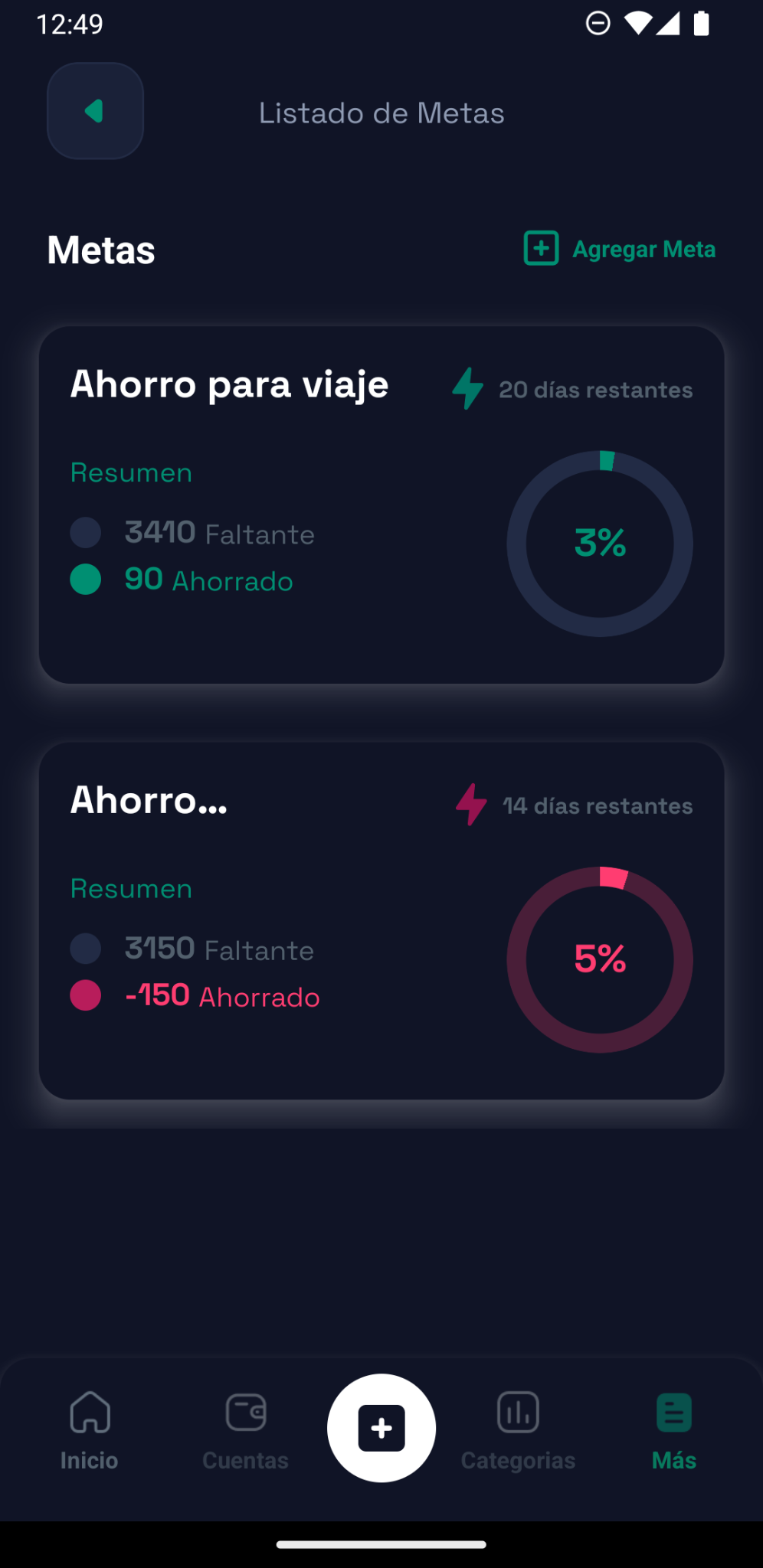Tap Agregar Meta to add a goal
Viewport: 763px width, 1568px height.
coord(619,249)
